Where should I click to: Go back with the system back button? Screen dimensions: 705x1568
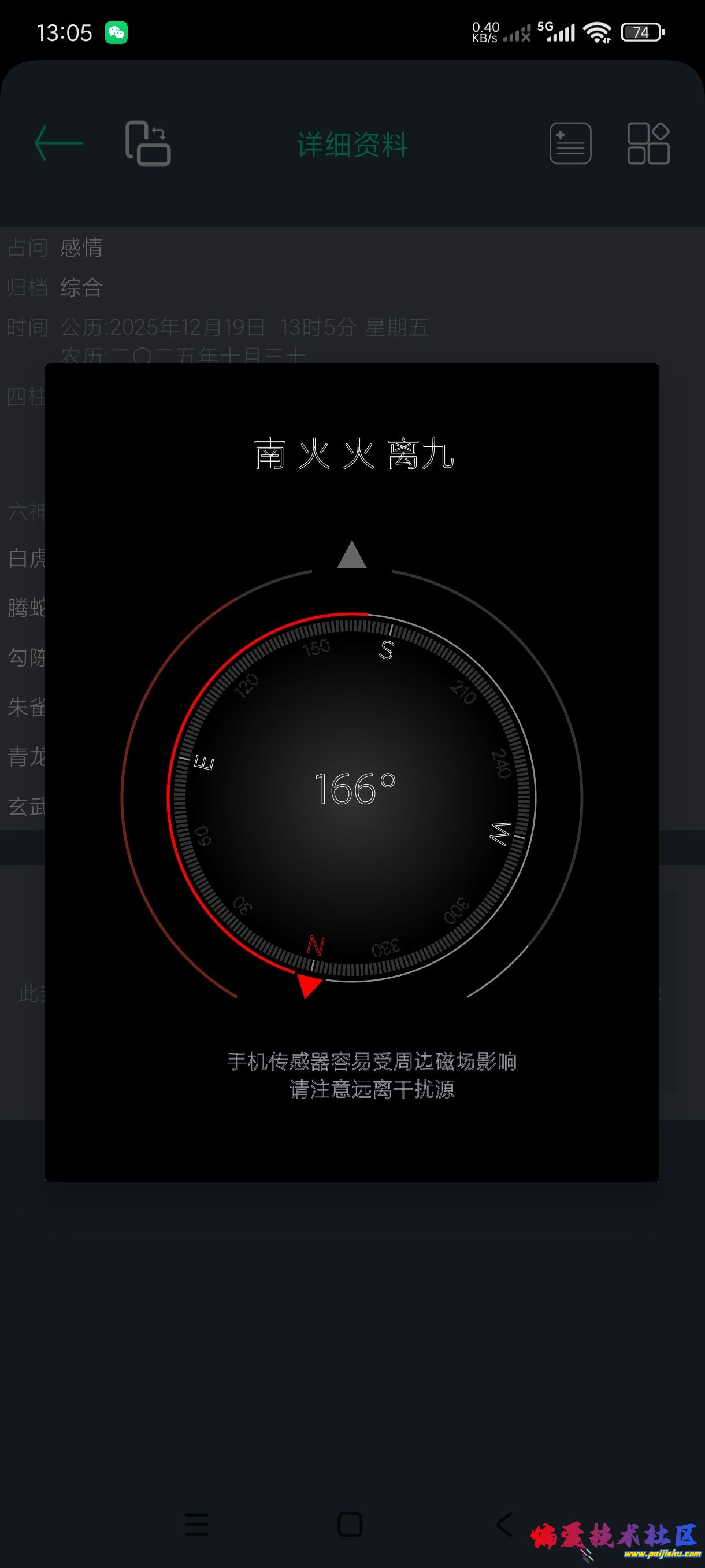(505, 1525)
